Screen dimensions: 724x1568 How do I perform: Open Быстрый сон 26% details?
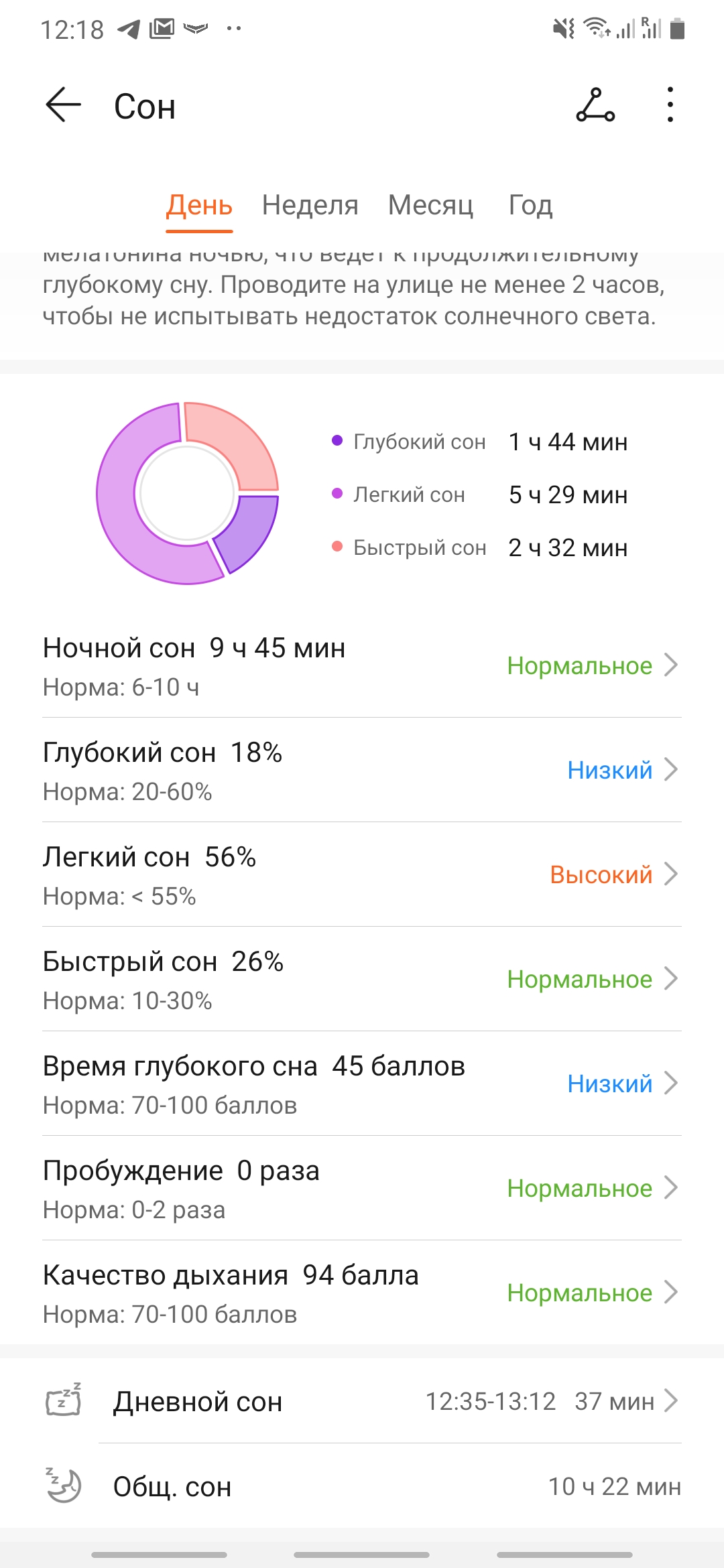pos(362,979)
